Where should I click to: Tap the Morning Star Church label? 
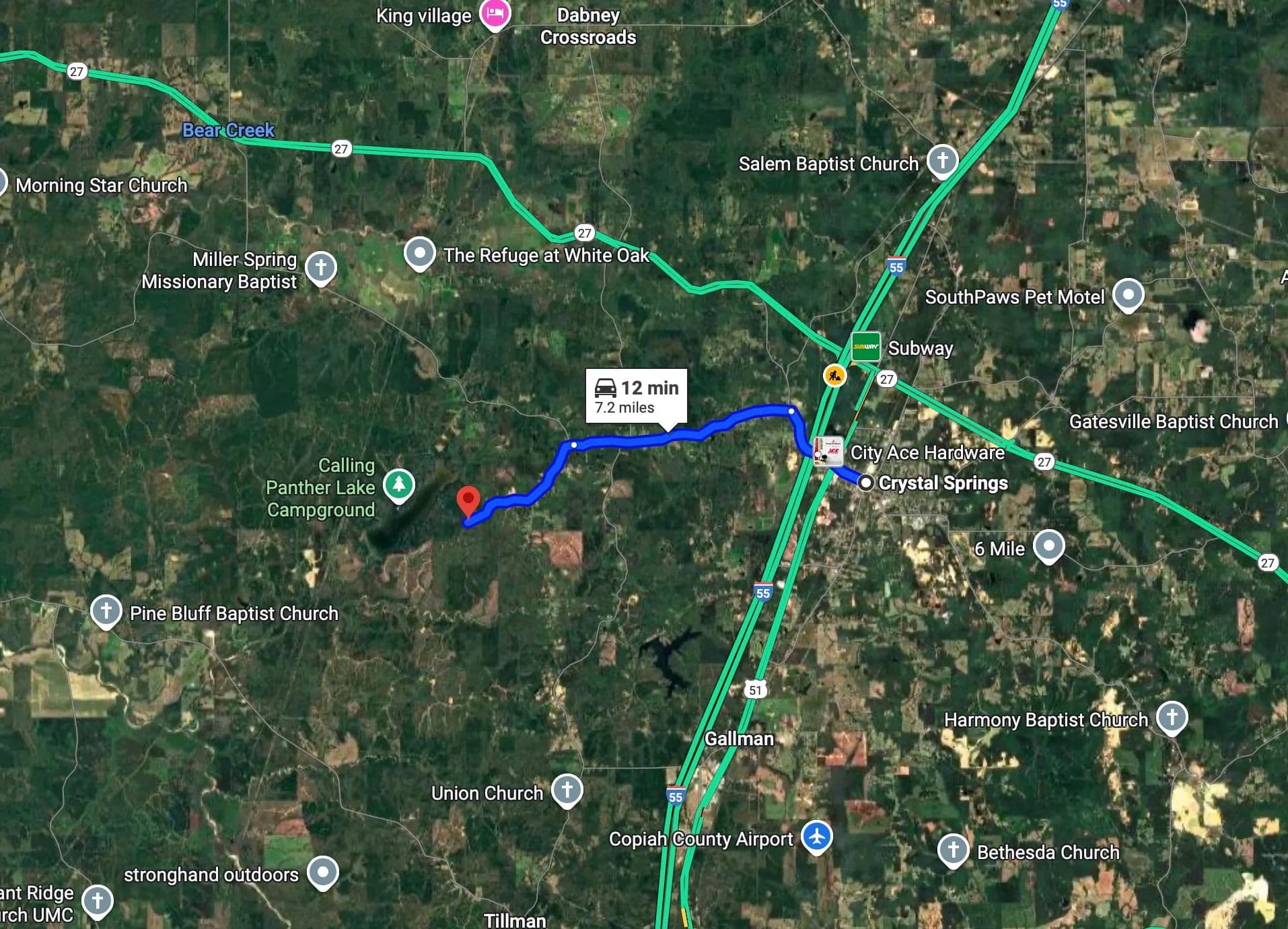pos(101,185)
